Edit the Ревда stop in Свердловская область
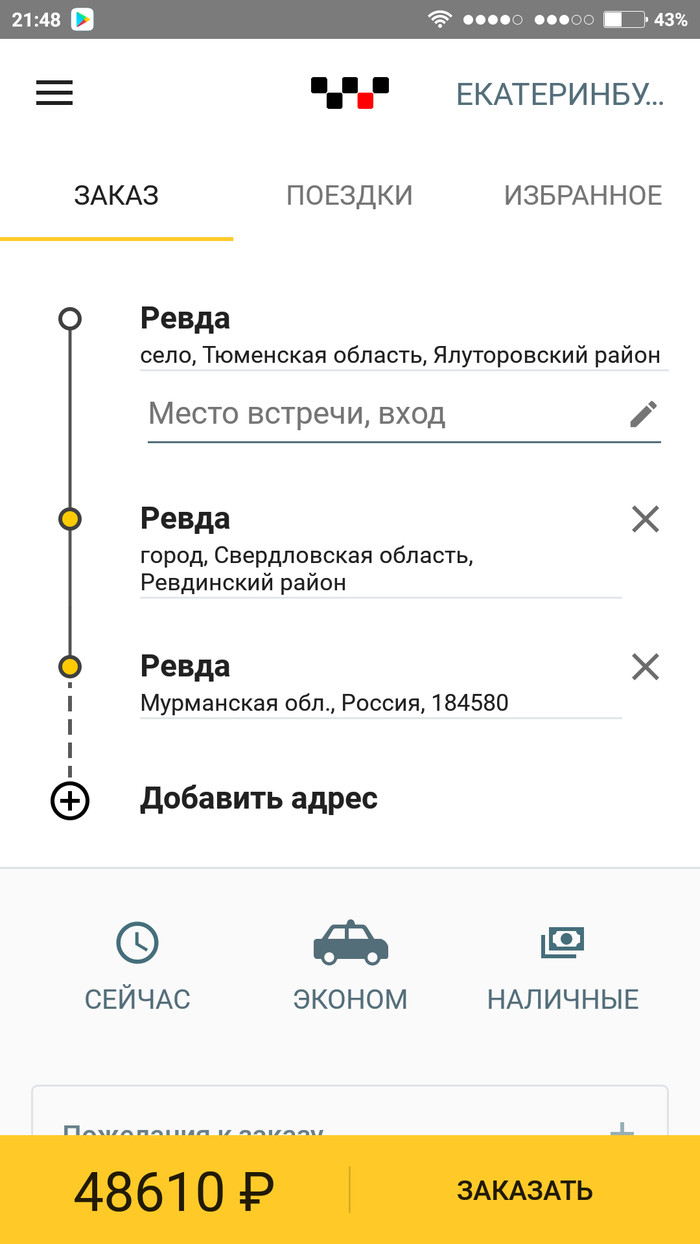This screenshot has width=700, height=1244. pos(380,549)
